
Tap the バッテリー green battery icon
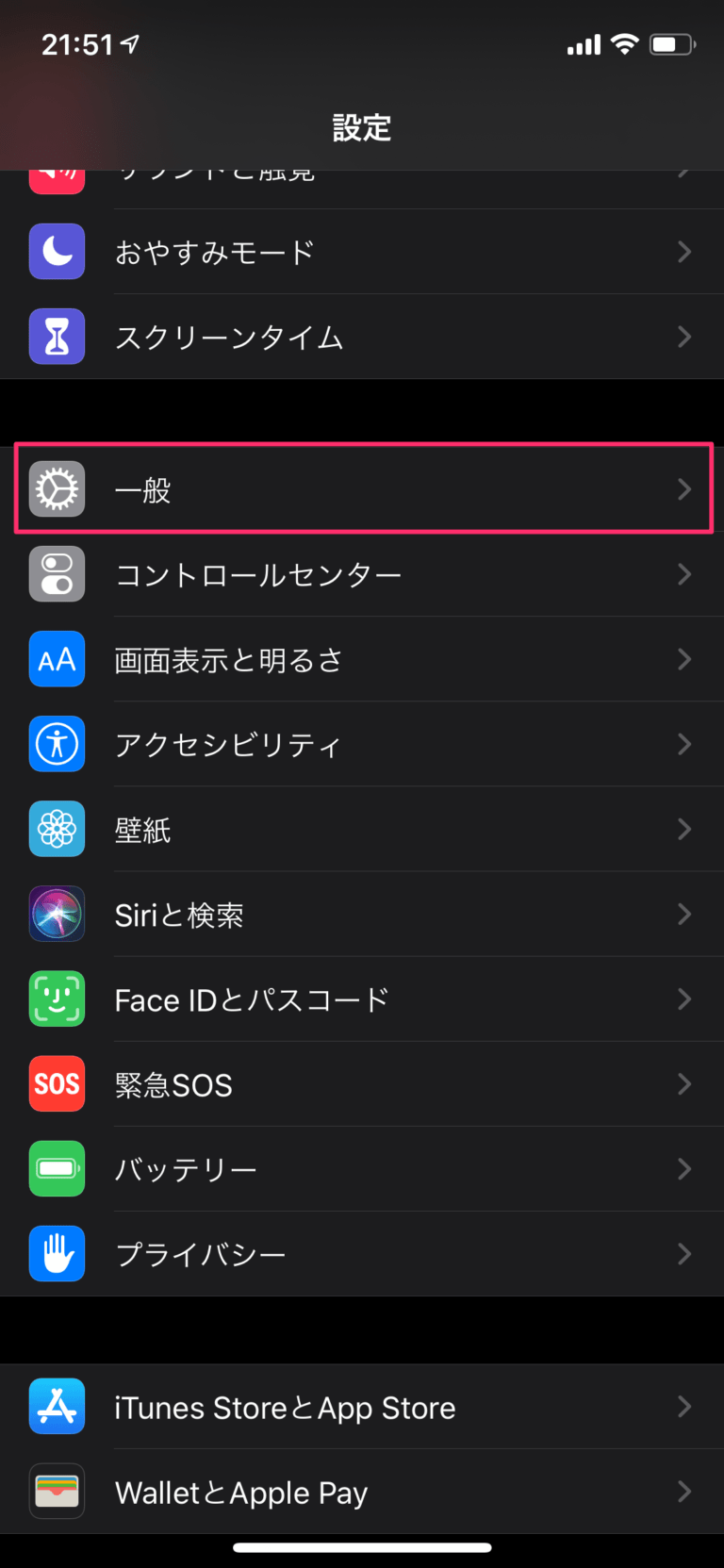tap(57, 1169)
